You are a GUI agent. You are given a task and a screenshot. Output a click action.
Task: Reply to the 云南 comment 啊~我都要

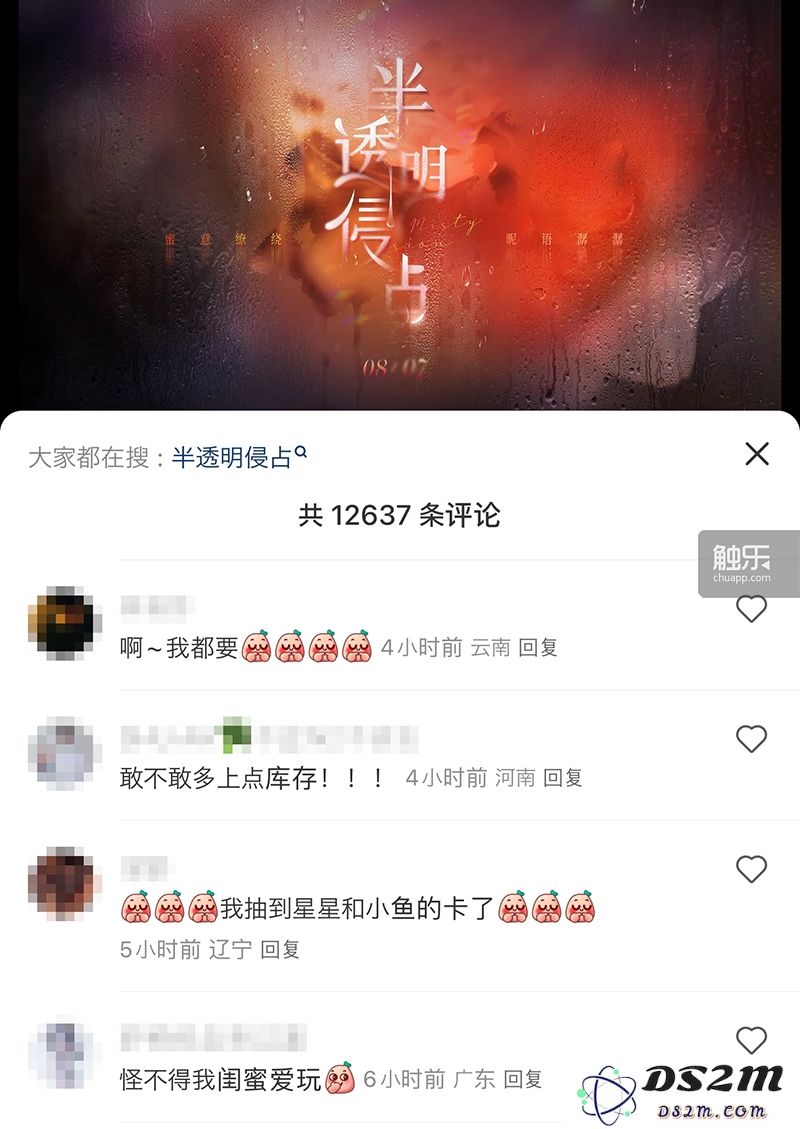[538, 648]
